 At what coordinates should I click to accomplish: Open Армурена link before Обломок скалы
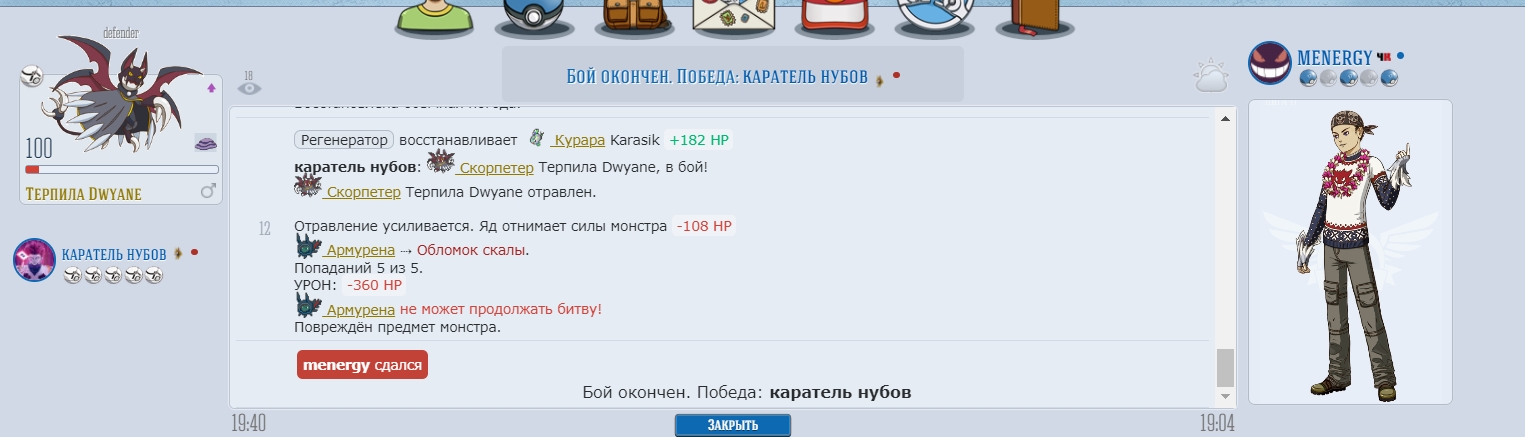[360, 250]
